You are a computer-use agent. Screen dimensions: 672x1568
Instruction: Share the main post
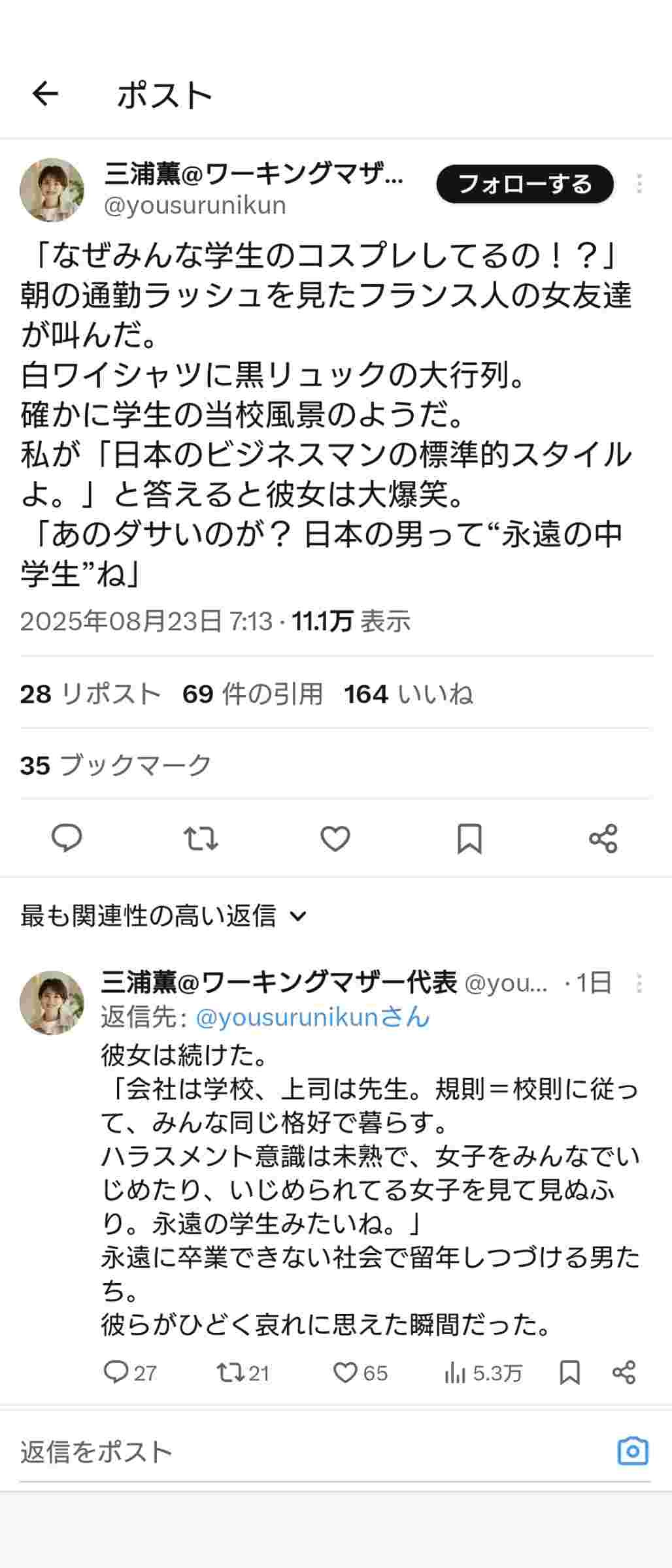(x=603, y=838)
